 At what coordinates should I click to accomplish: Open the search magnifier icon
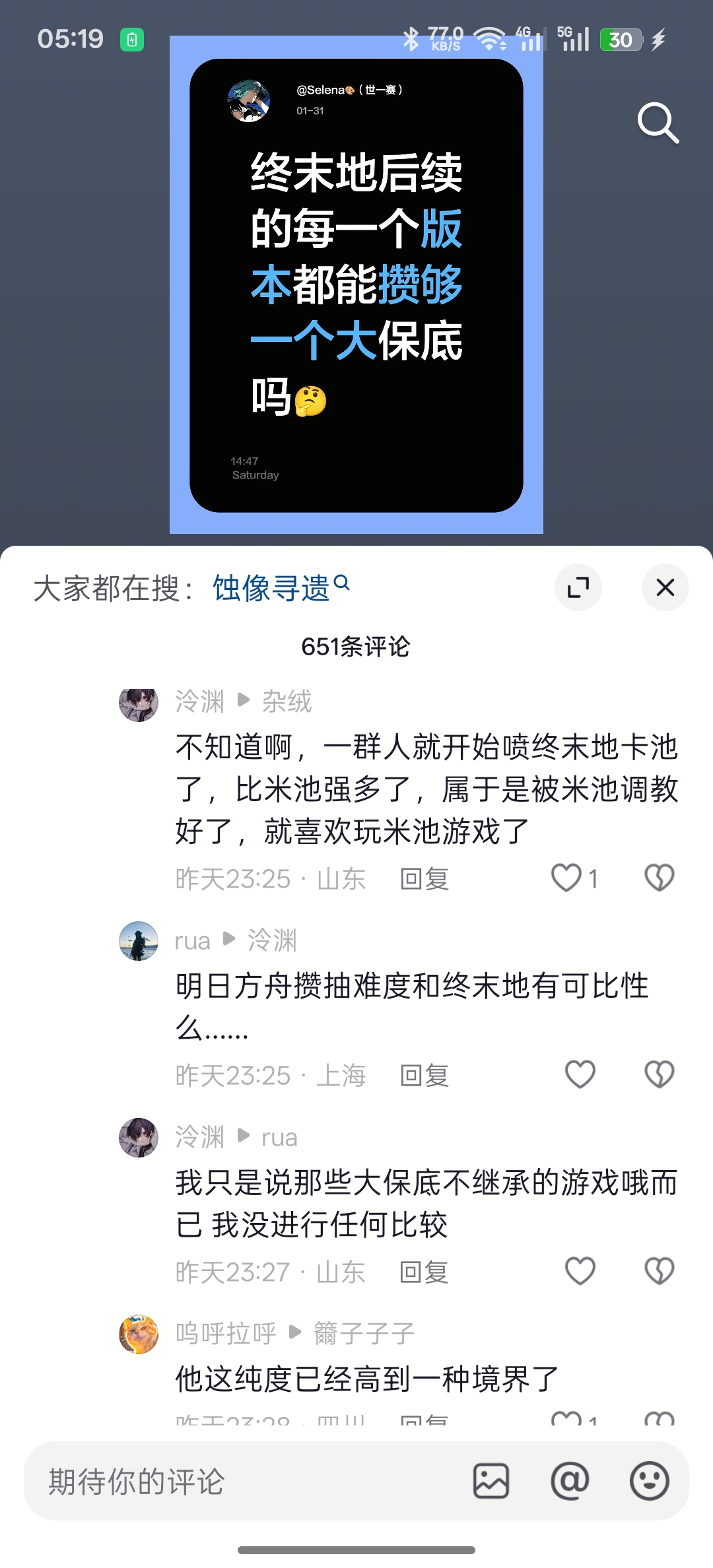658,123
